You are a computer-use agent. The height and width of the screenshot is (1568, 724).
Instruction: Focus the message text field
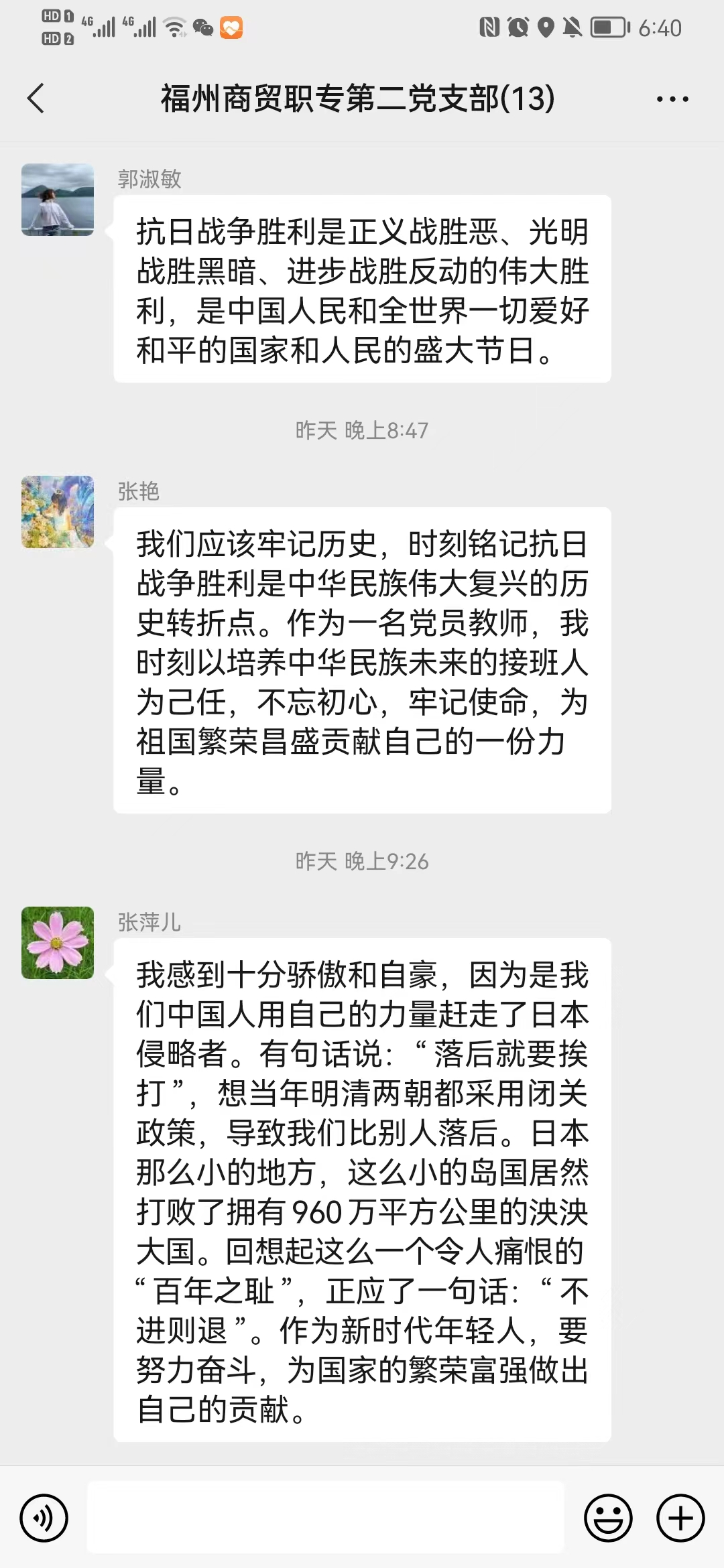point(326,1518)
